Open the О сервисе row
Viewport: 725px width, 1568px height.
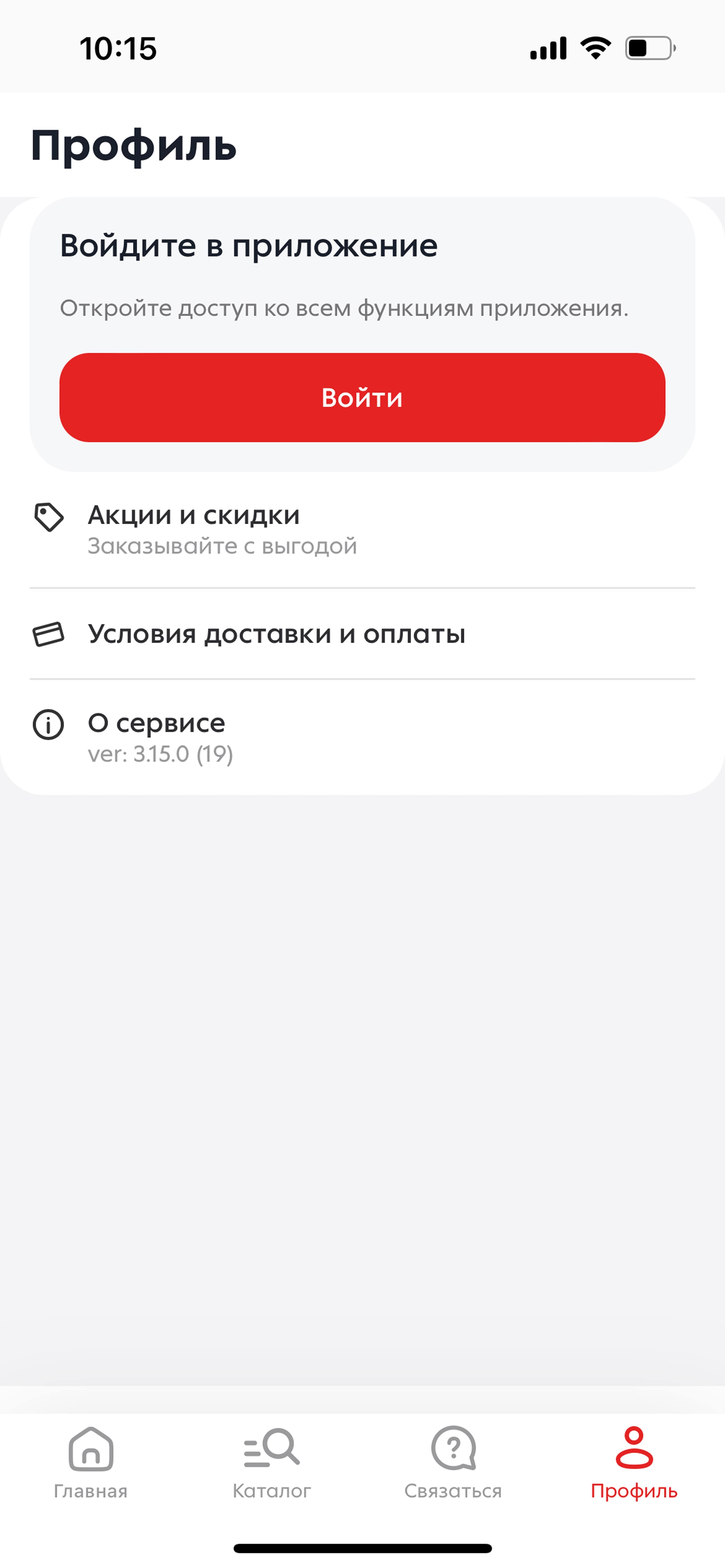(362, 737)
